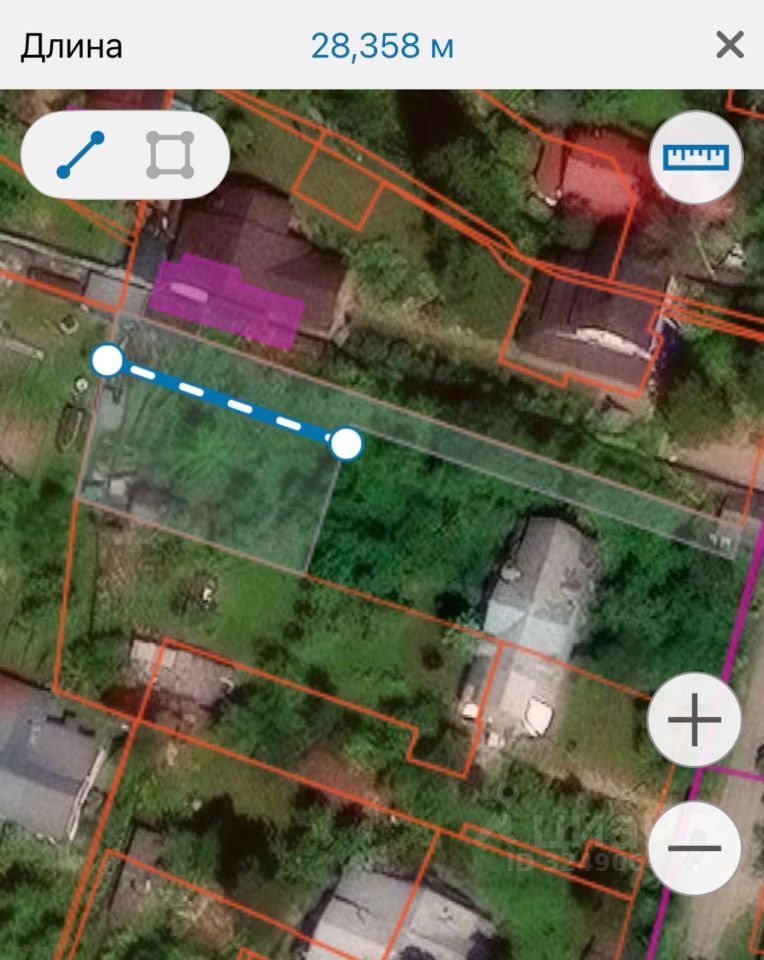Tap the right endpoint of the measured line
This screenshot has height=960, width=764.
tap(346, 443)
